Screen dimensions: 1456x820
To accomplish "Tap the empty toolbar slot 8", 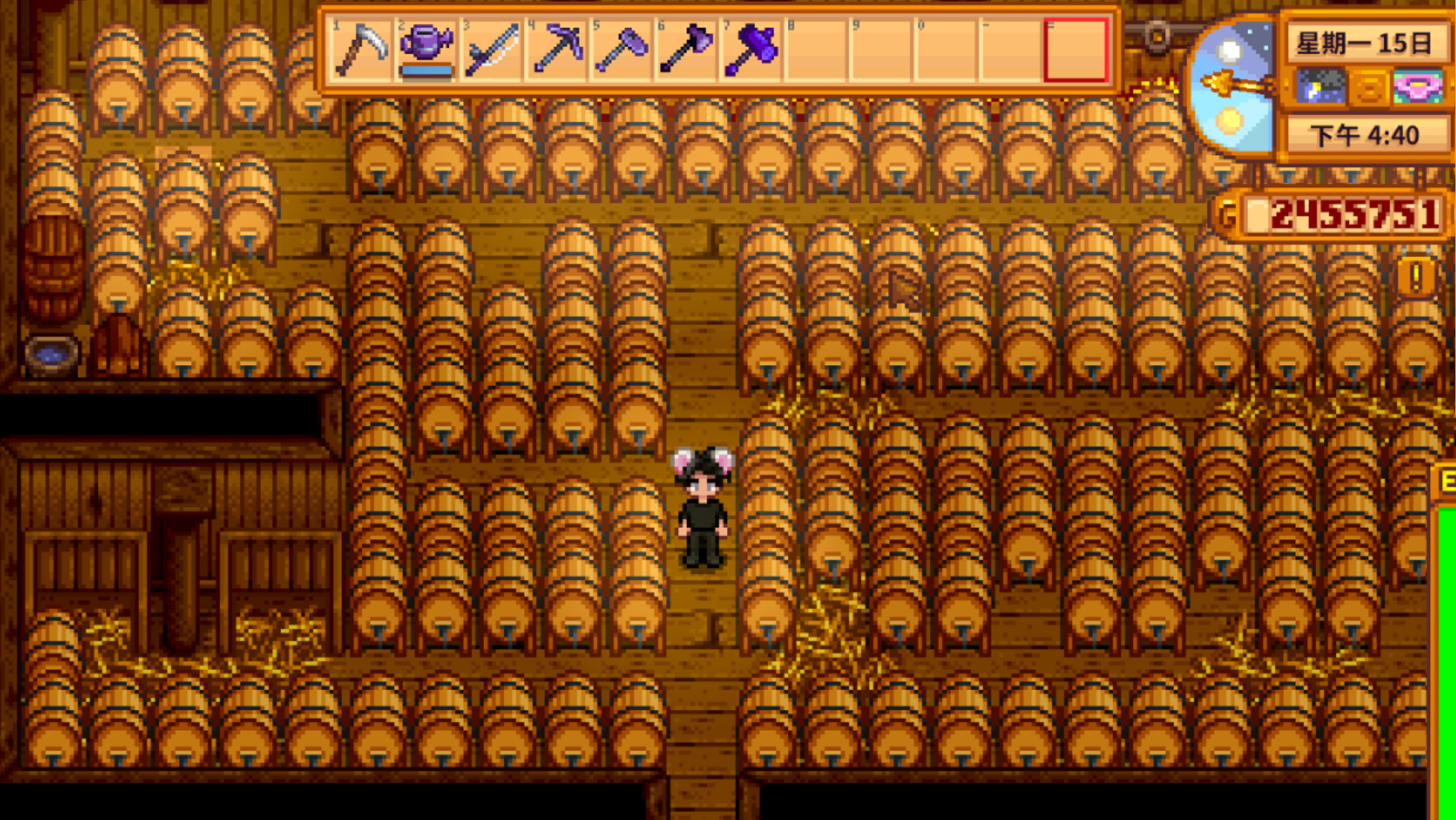I will [816, 50].
